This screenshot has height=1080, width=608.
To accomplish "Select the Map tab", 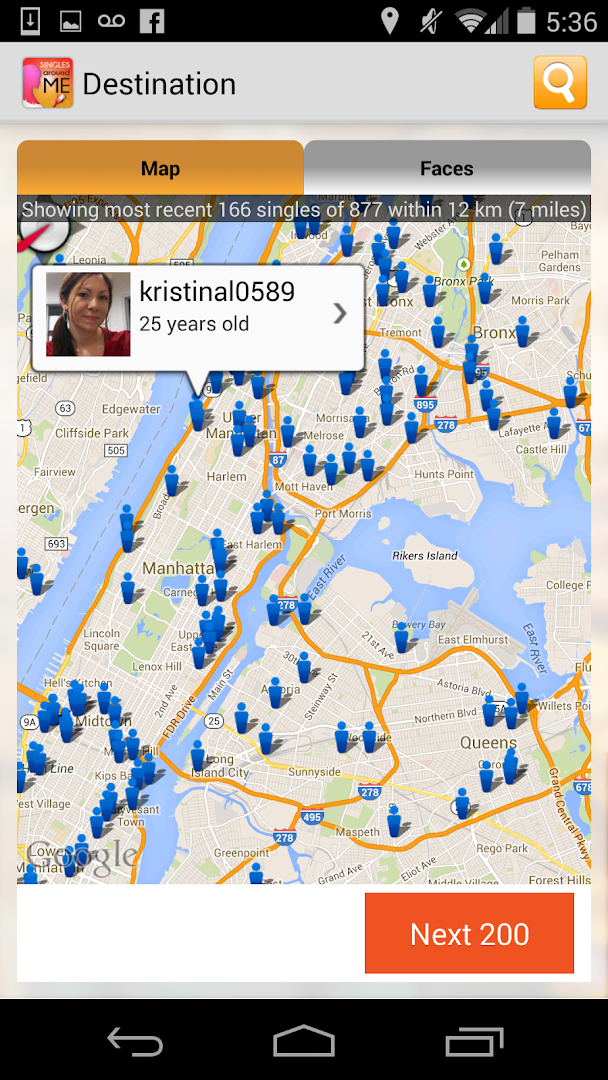I will [x=160, y=168].
